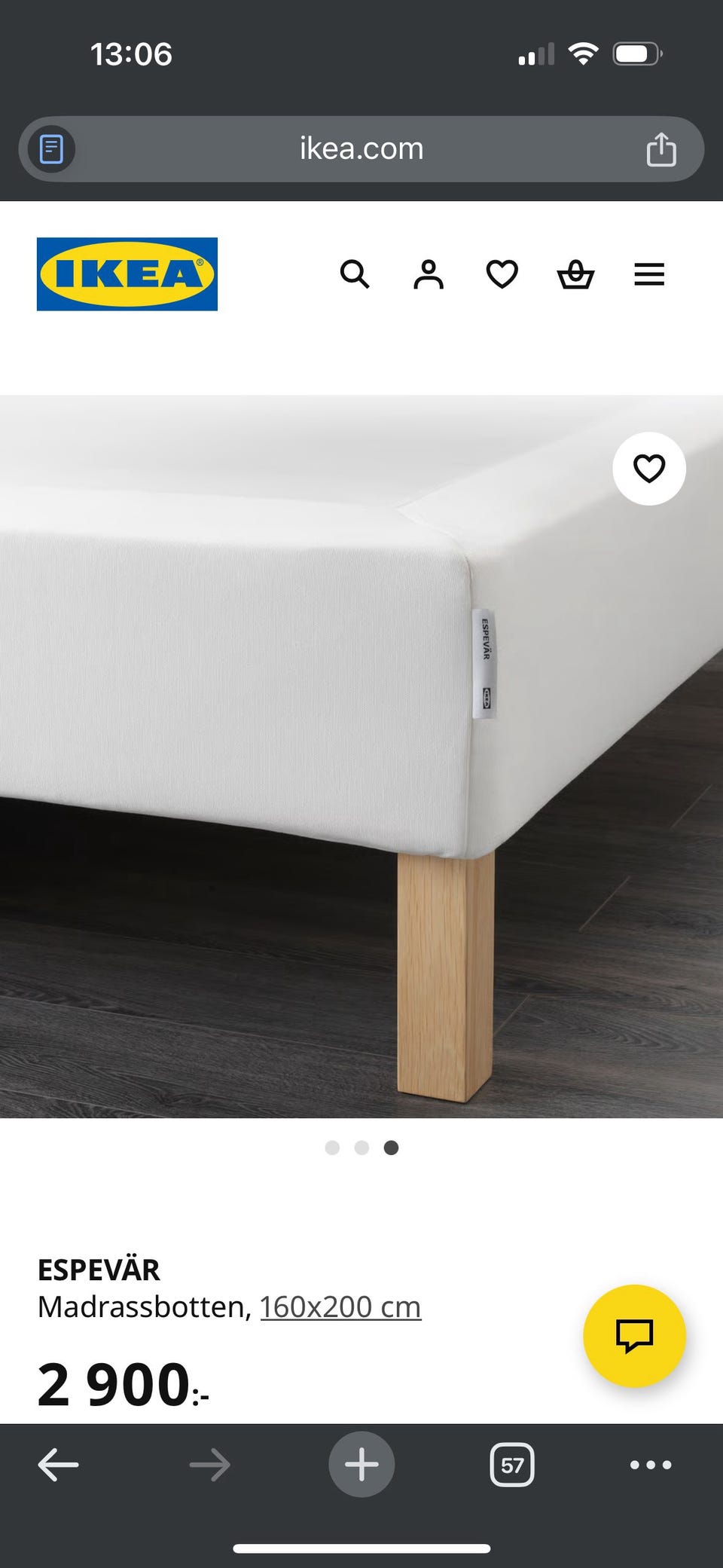This screenshot has height=1568, width=723.
Task: Open reader mode page icon
Action: coord(51,149)
